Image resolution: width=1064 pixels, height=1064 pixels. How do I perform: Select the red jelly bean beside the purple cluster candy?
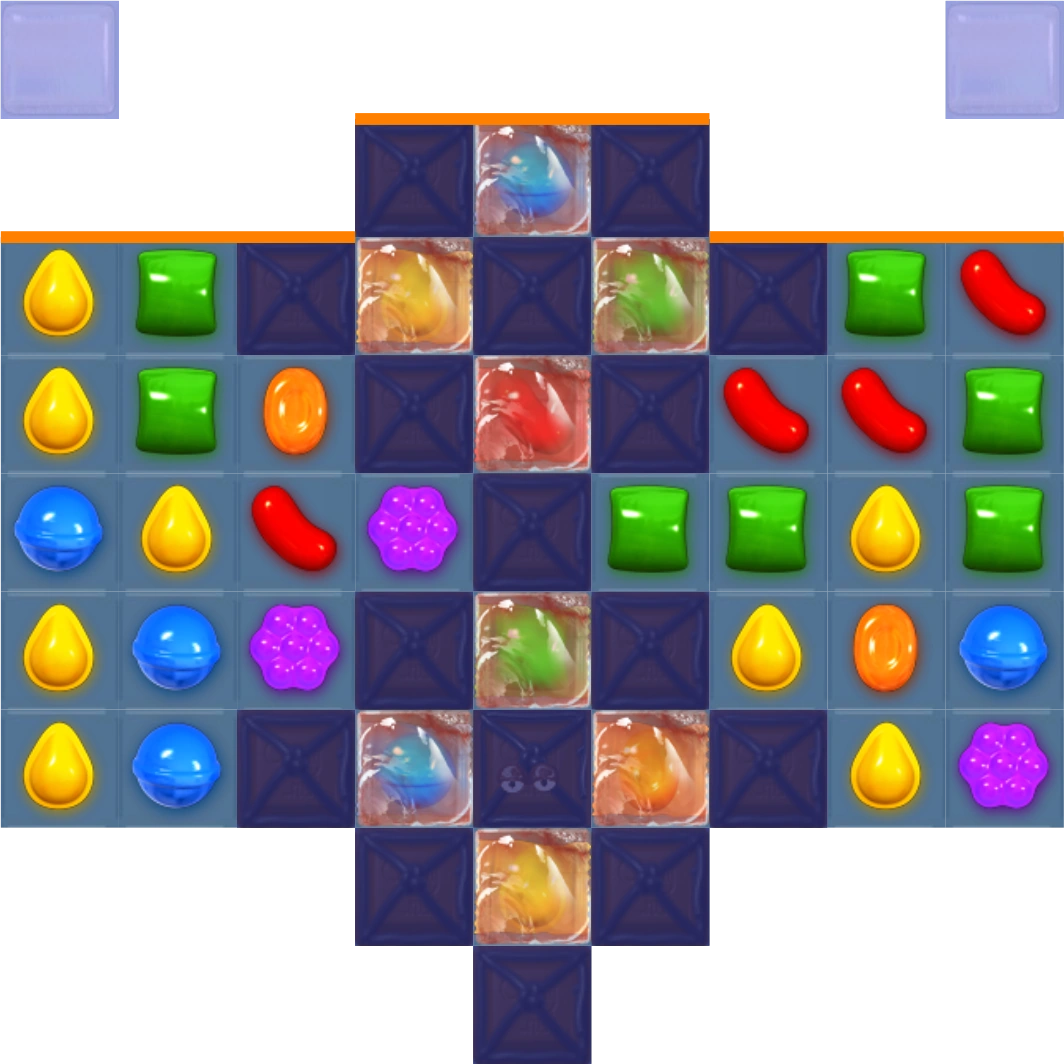pos(294,529)
